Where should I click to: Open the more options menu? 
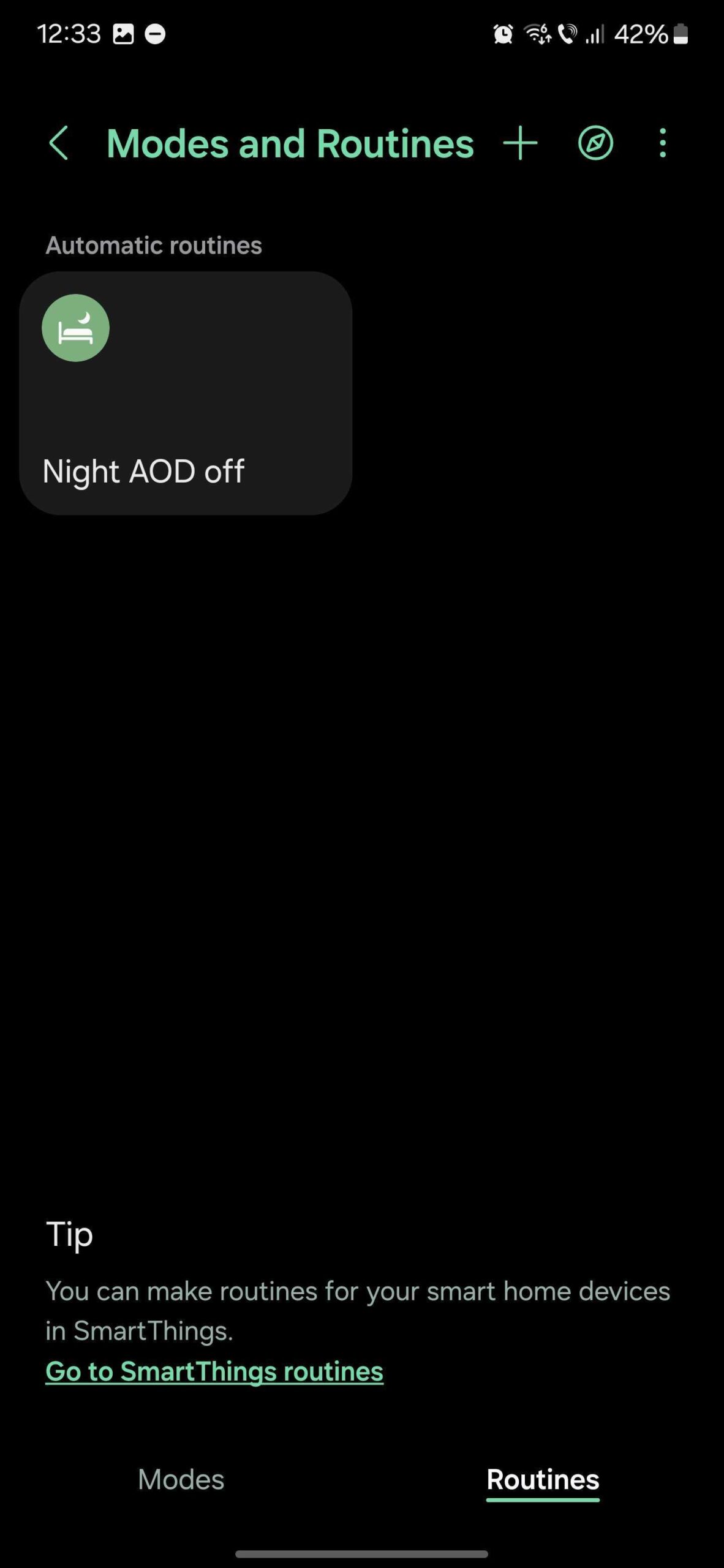pyautogui.click(x=663, y=143)
